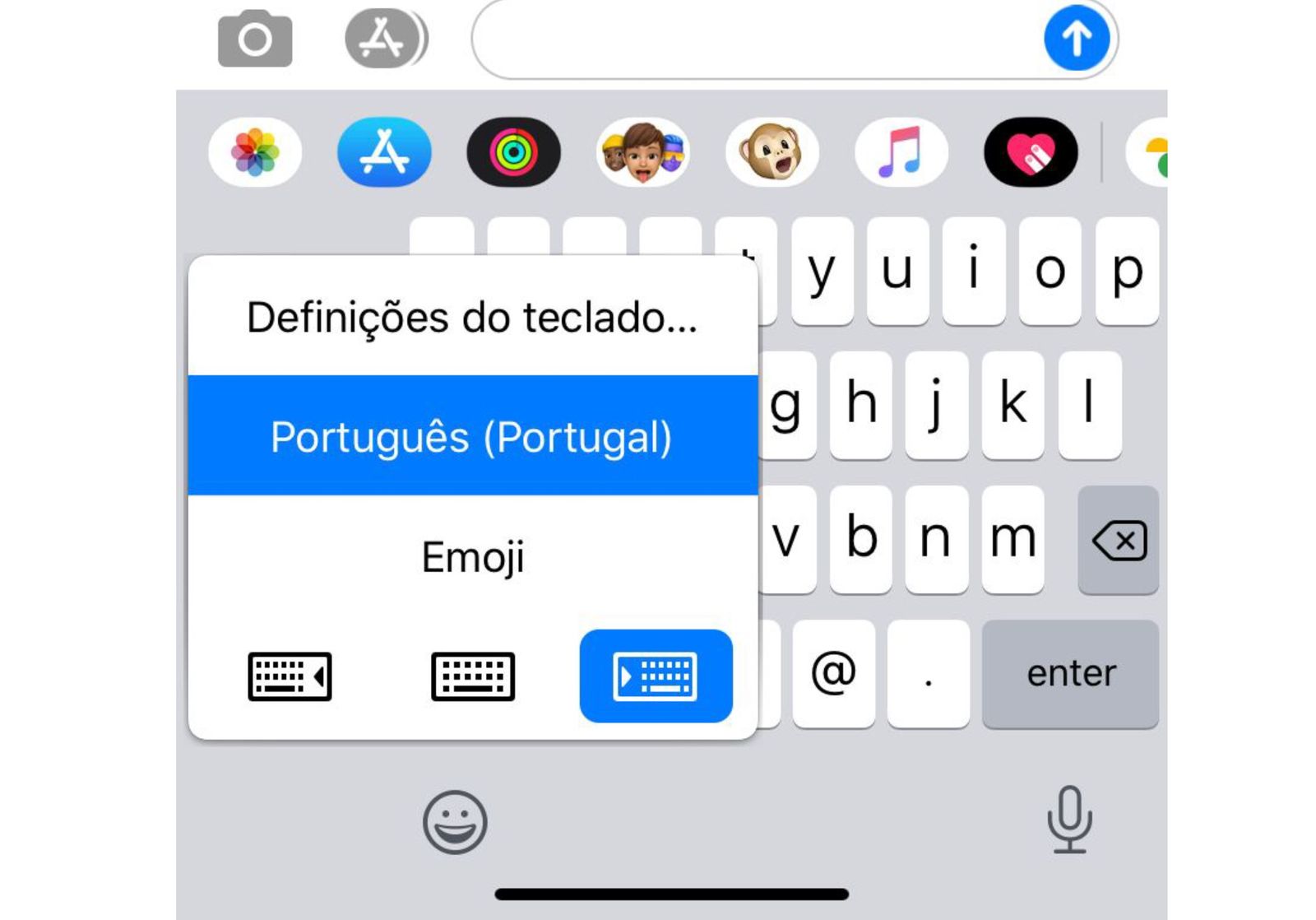Open Memoji stickers app
The image size is (1316, 920).
[642, 152]
